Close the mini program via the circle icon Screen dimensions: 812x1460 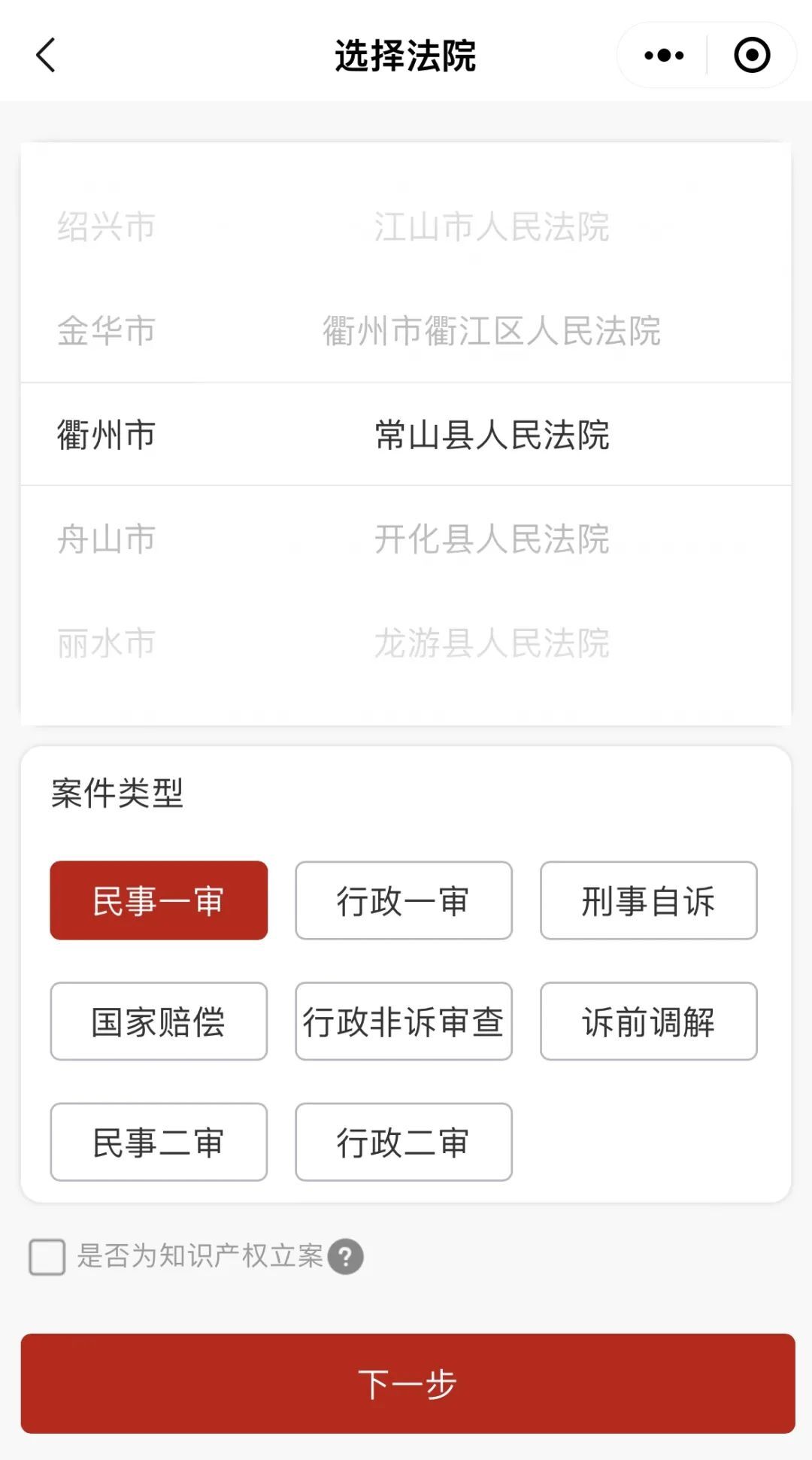point(751,56)
